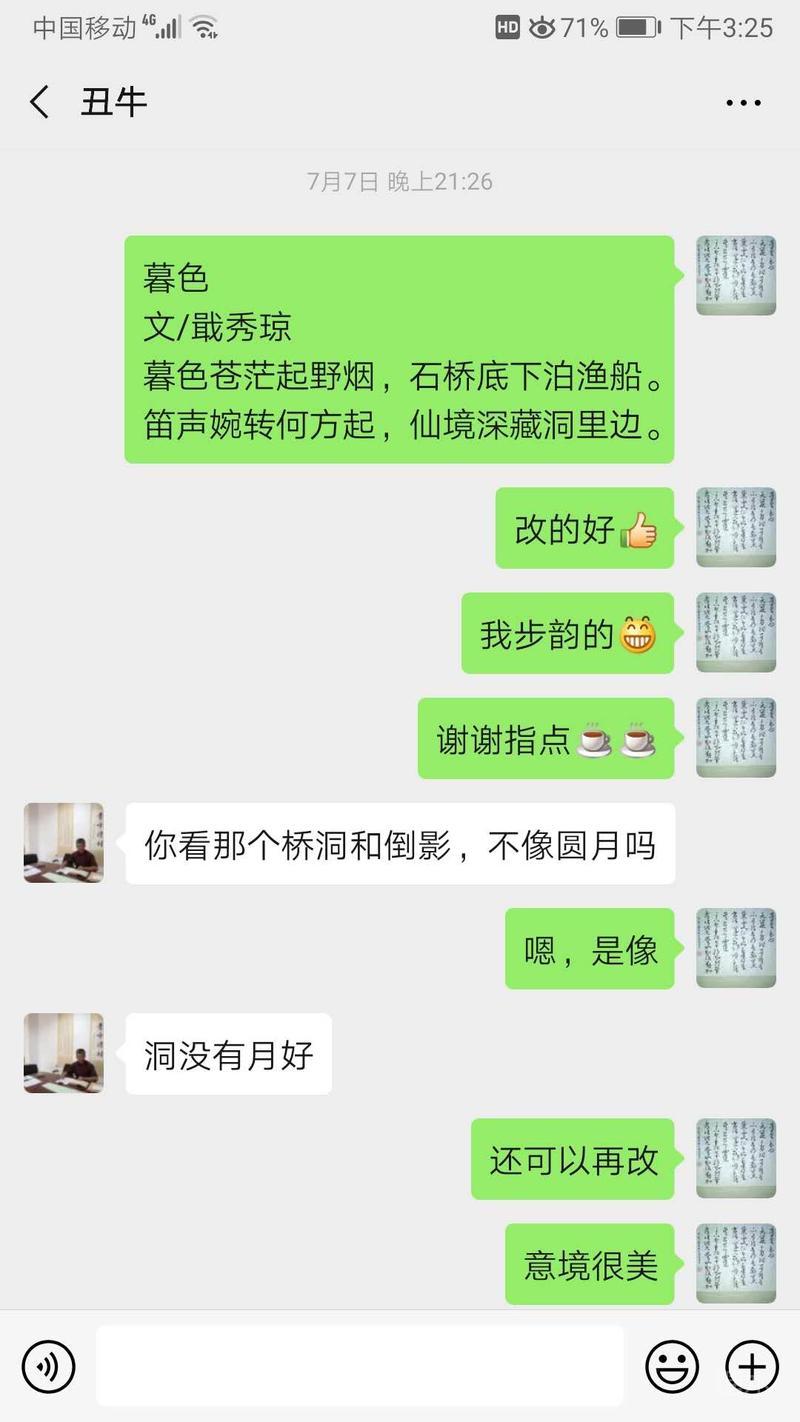Image resolution: width=800 pixels, height=1422 pixels.
Task: Open the chat info overflow menu
Action: click(x=744, y=103)
